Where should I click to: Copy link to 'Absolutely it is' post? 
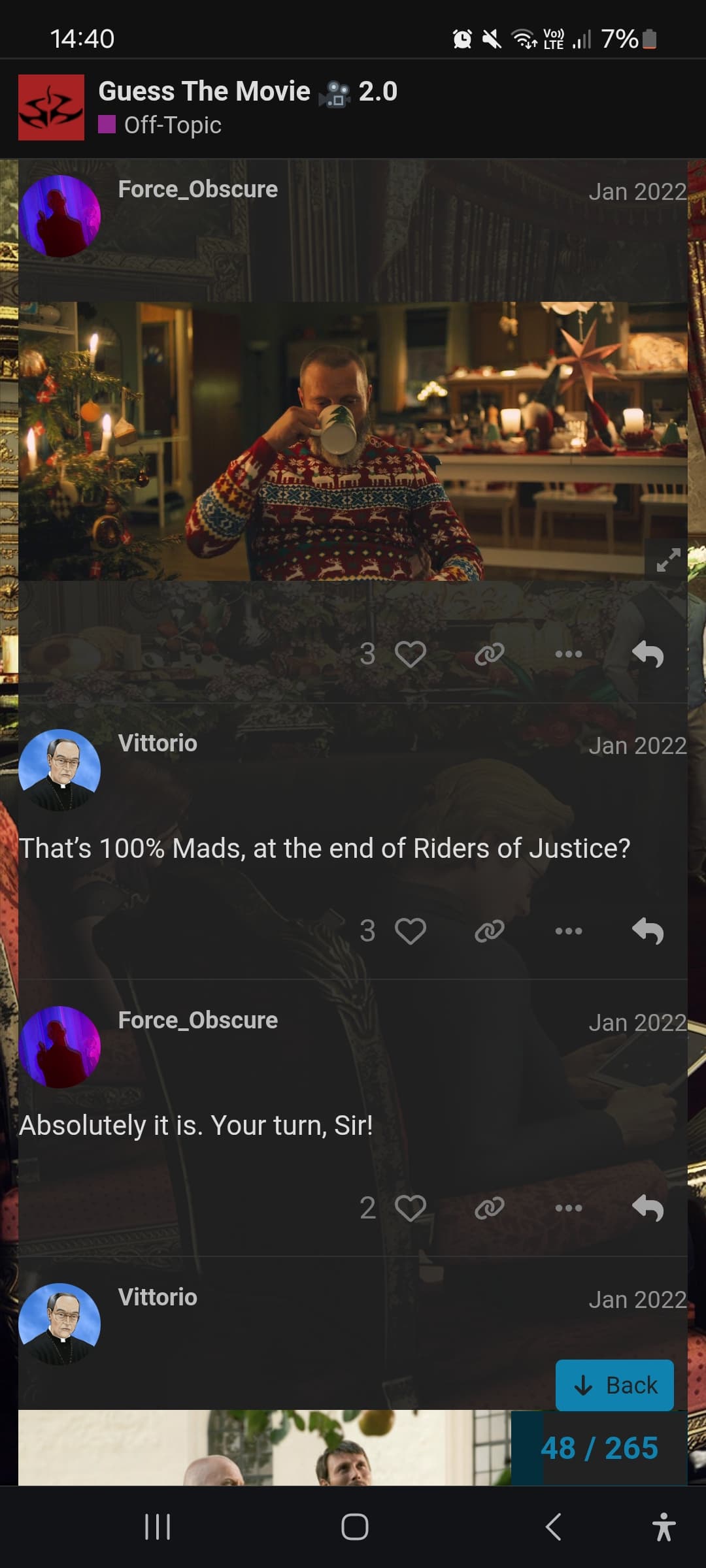[x=489, y=1208]
